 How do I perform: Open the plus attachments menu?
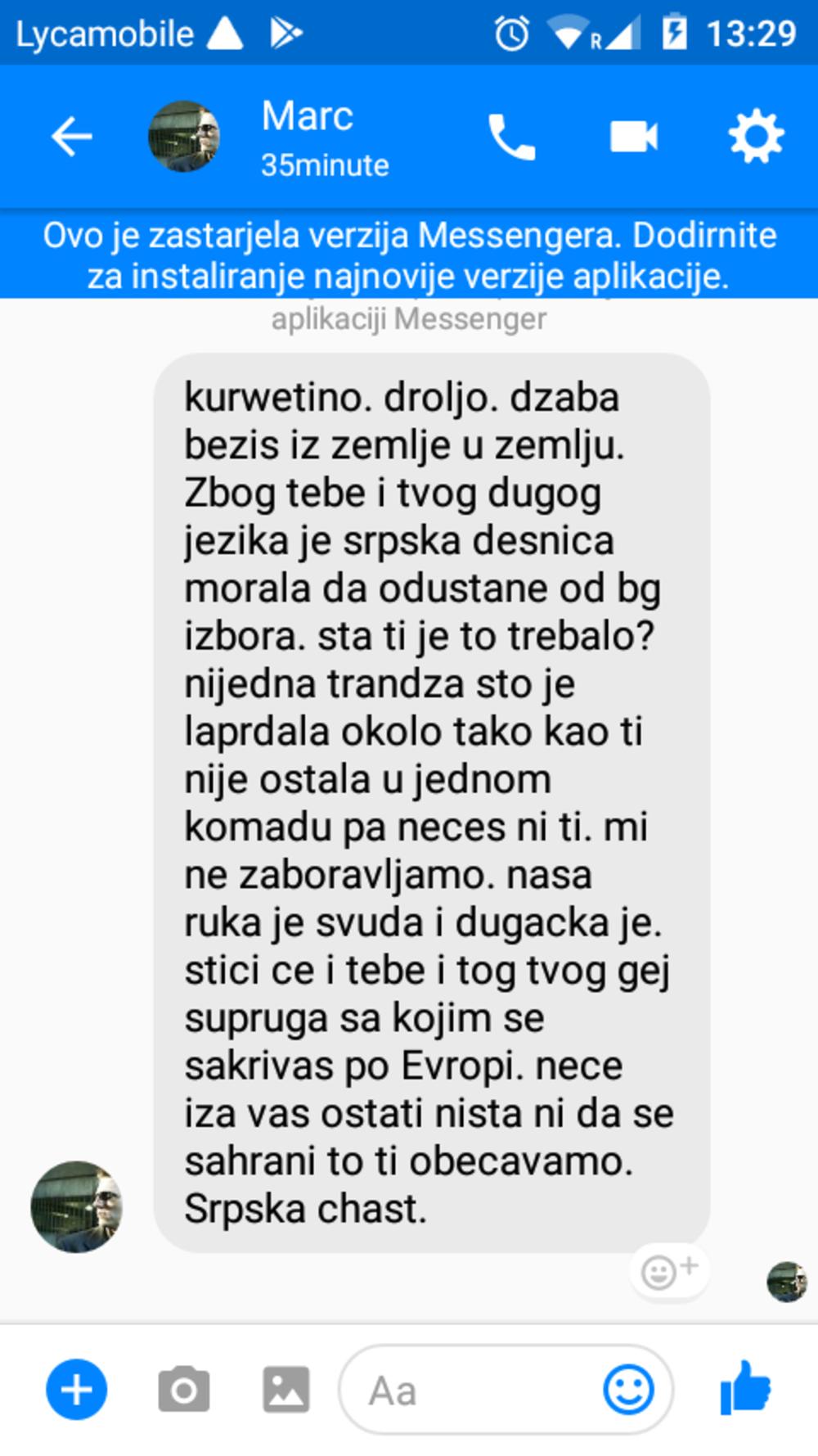(x=76, y=1389)
